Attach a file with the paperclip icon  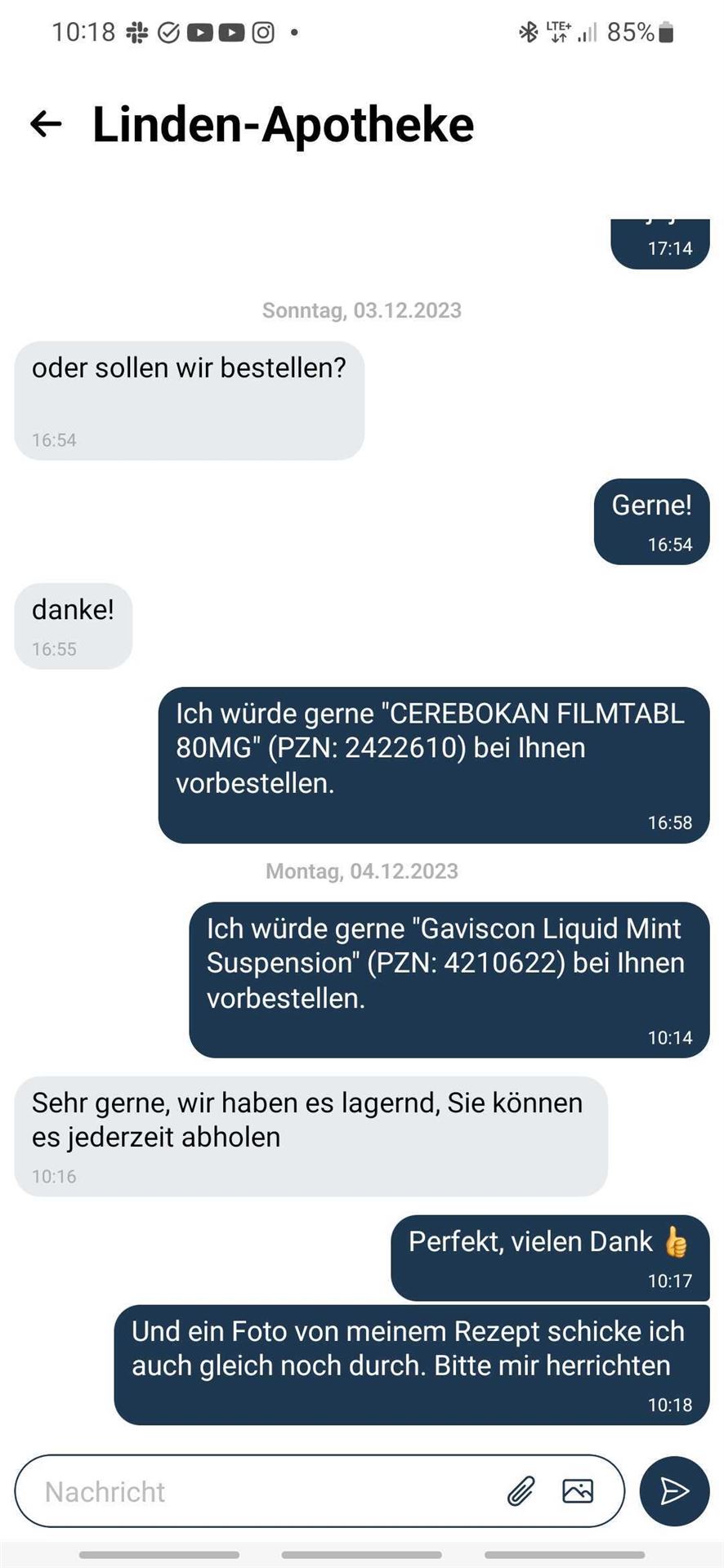521,1491
